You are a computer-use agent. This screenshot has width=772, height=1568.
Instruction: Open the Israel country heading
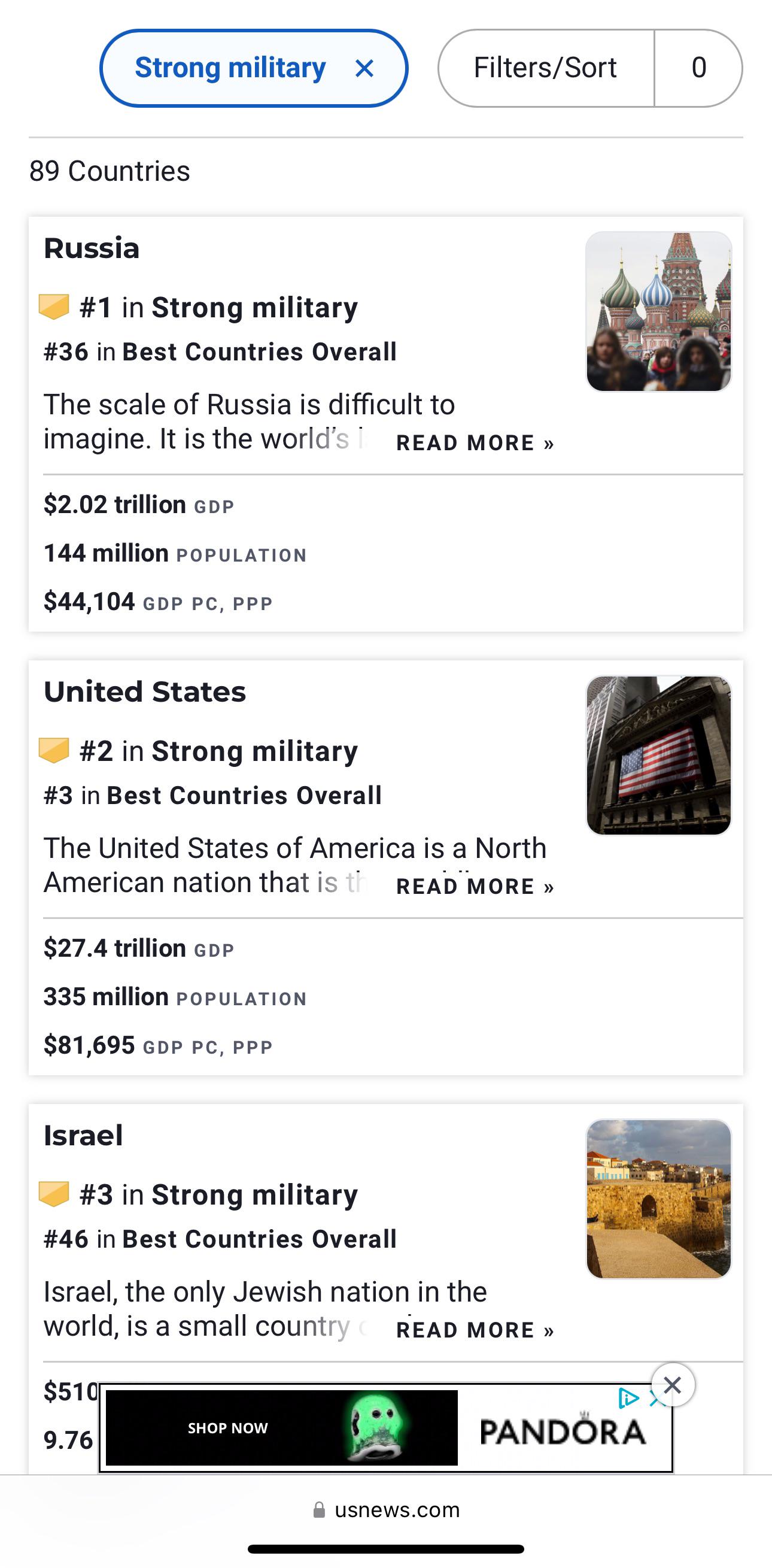click(83, 1135)
